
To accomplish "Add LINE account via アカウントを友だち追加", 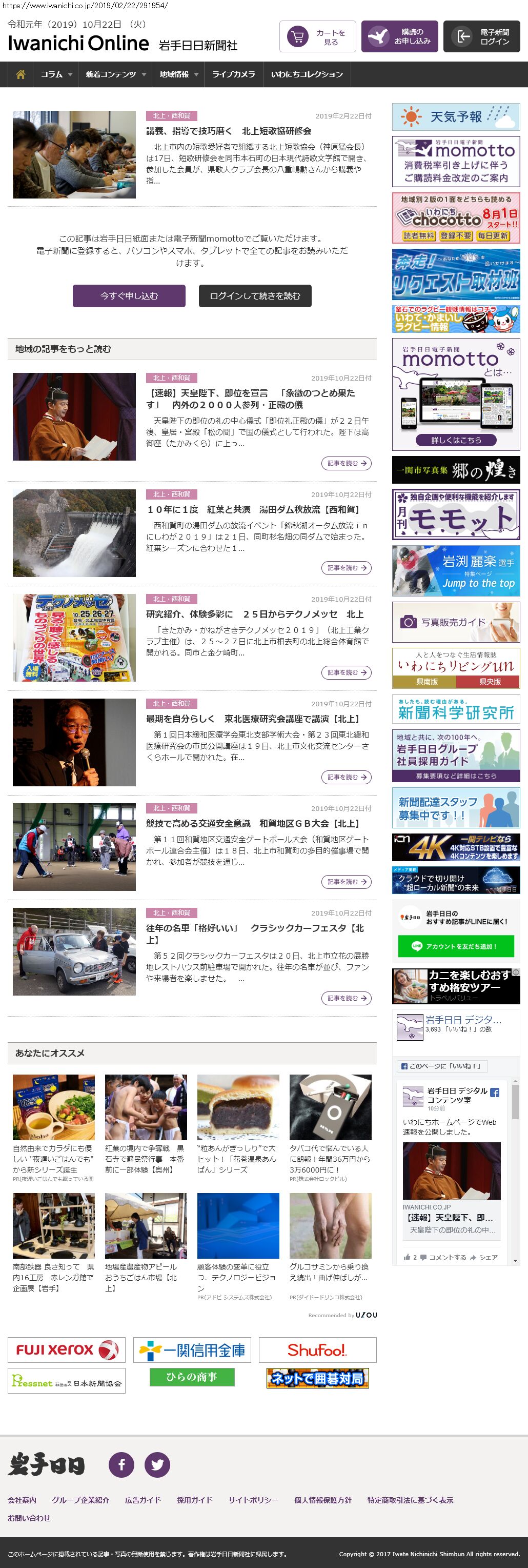I will tap(456, 946).
